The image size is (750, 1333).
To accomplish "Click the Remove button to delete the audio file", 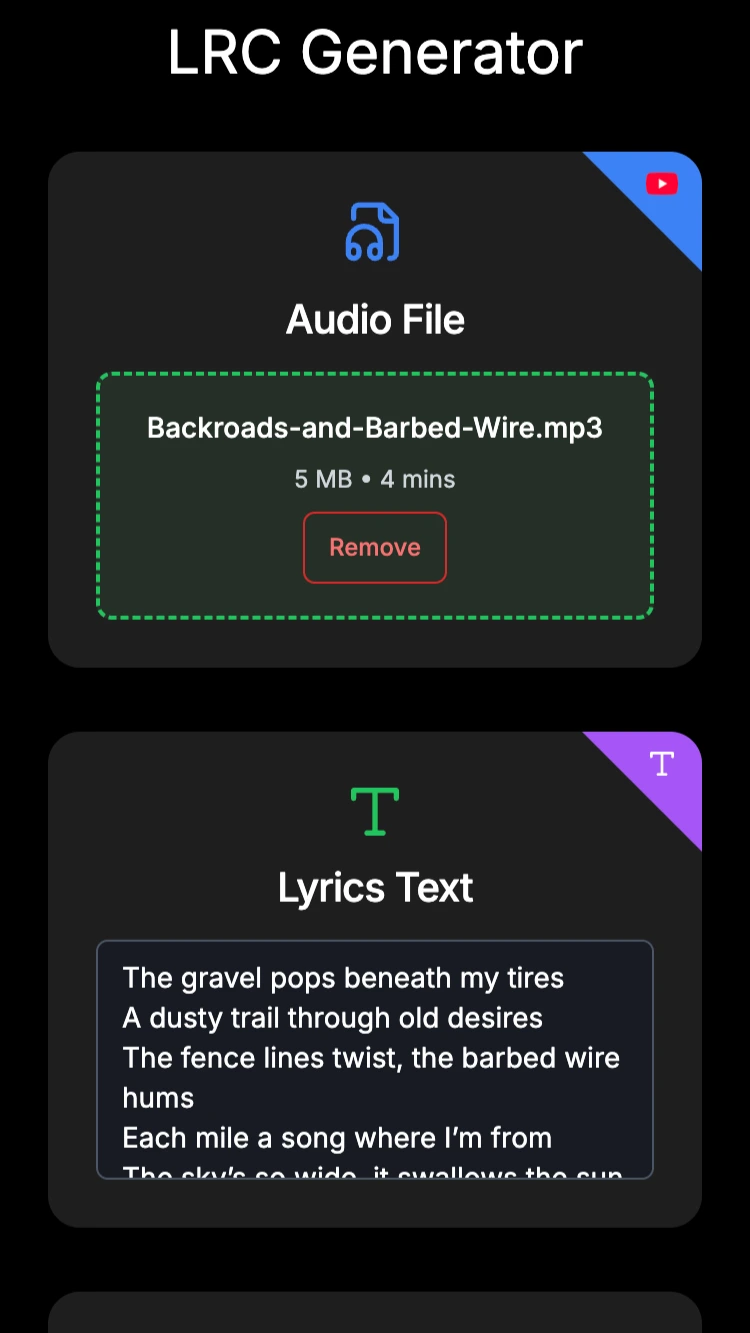I will tap(375, 547).
